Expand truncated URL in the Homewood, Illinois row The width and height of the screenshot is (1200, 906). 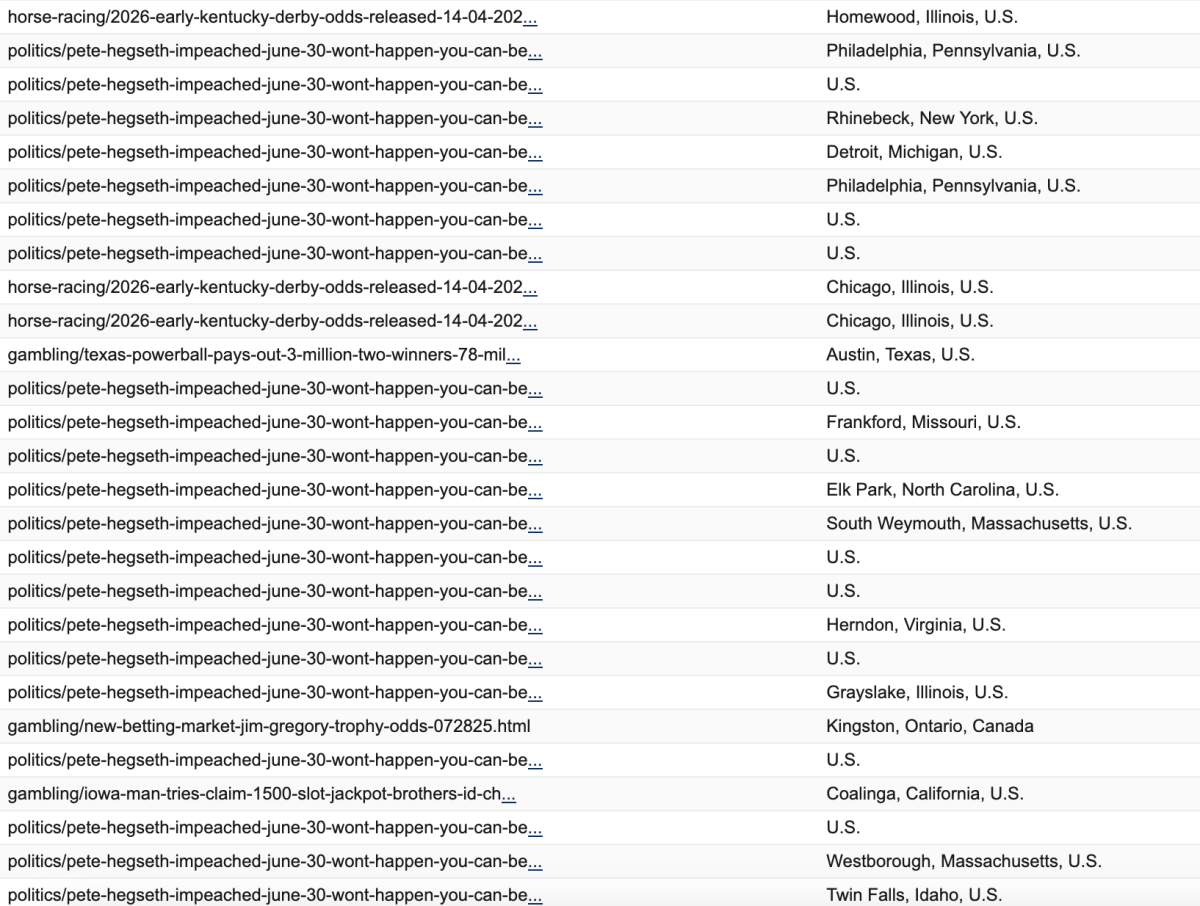pos(530,19)
